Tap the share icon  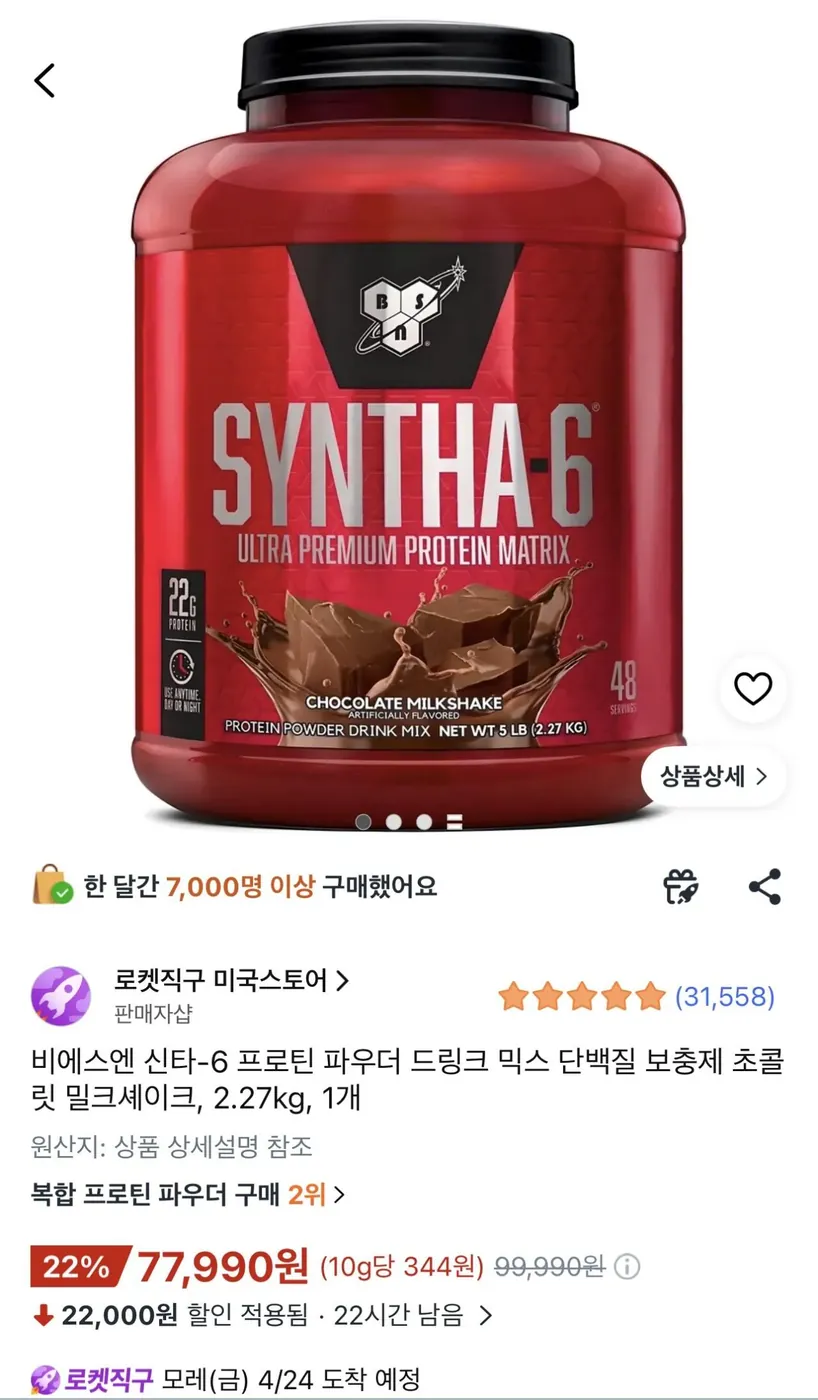765,884
